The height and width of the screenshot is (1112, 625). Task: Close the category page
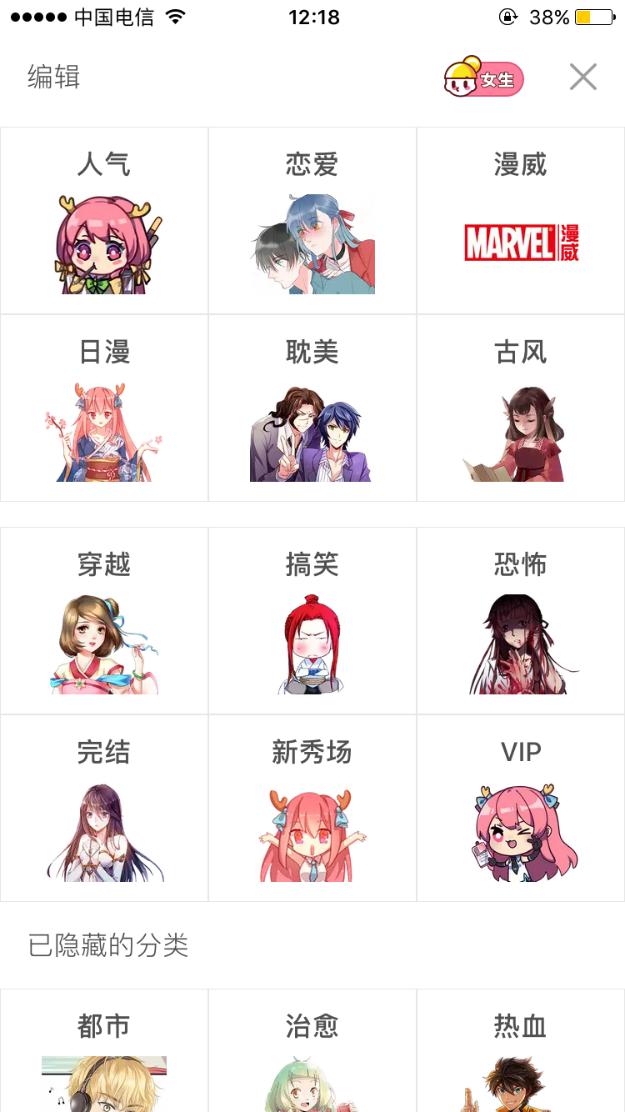(583, 77)
